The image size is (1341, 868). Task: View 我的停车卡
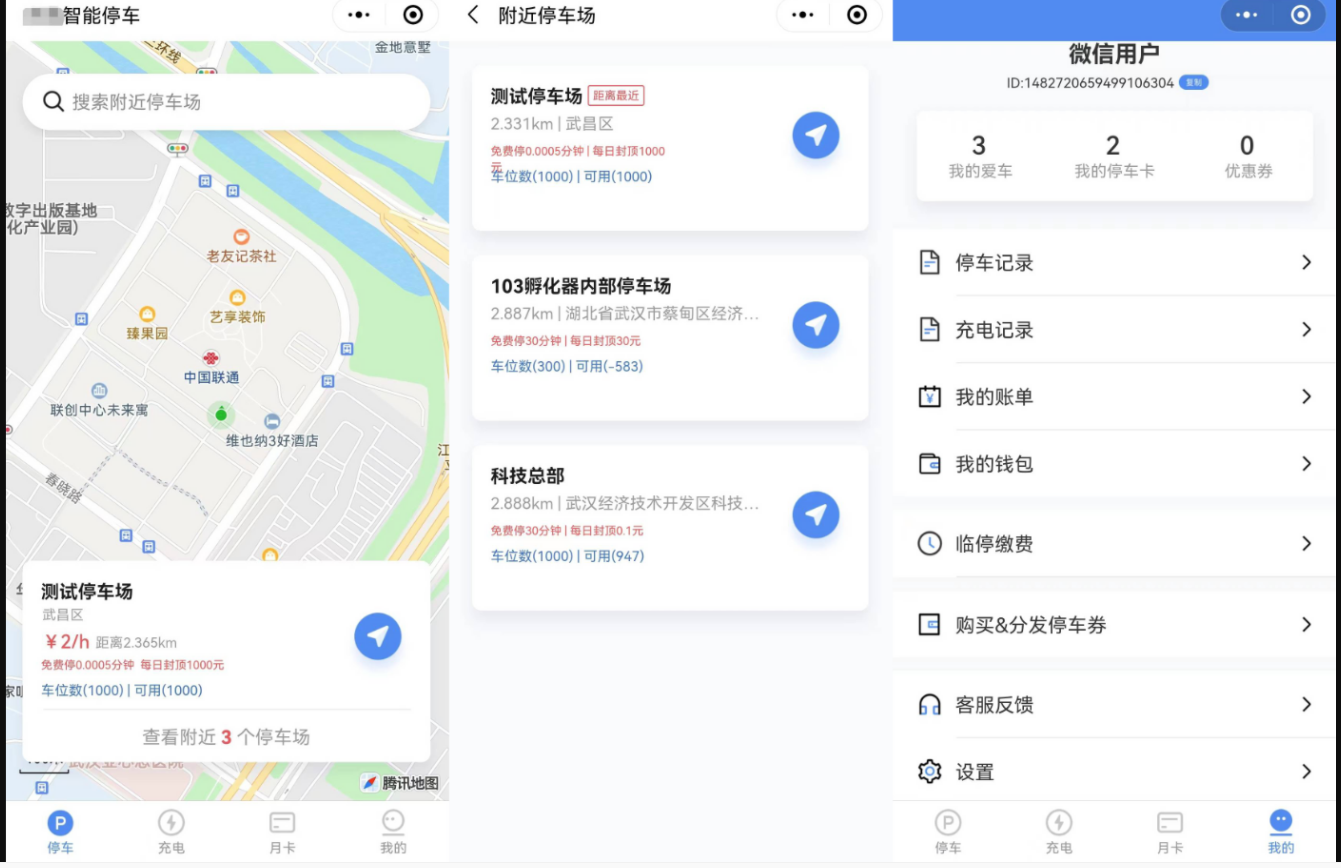[x=1113, y=157]
